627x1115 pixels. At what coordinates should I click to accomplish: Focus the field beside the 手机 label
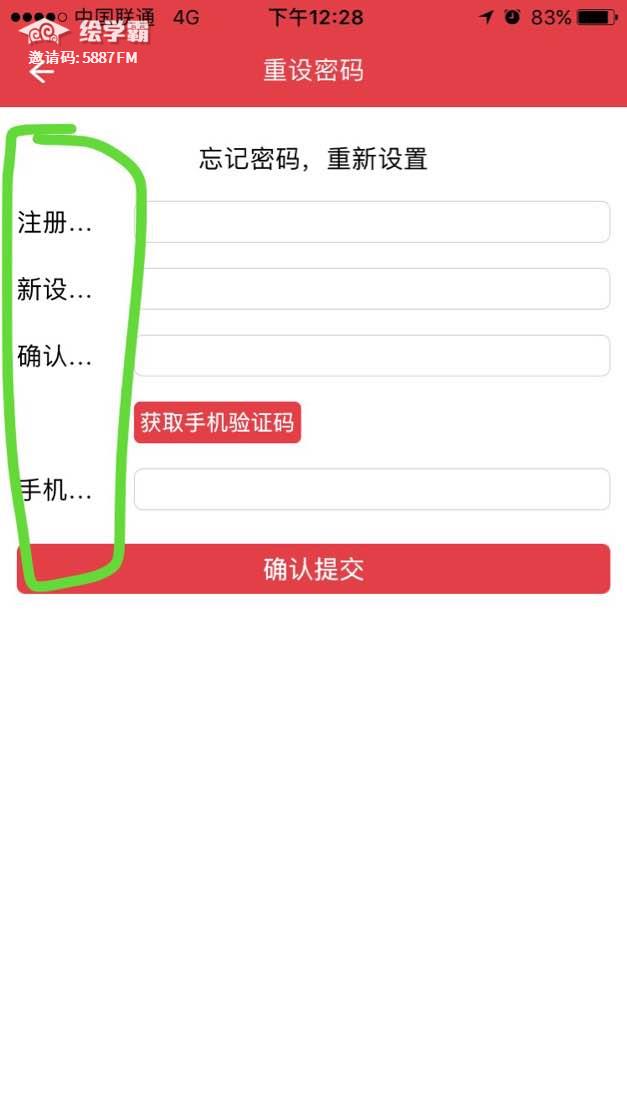[371, 490]
